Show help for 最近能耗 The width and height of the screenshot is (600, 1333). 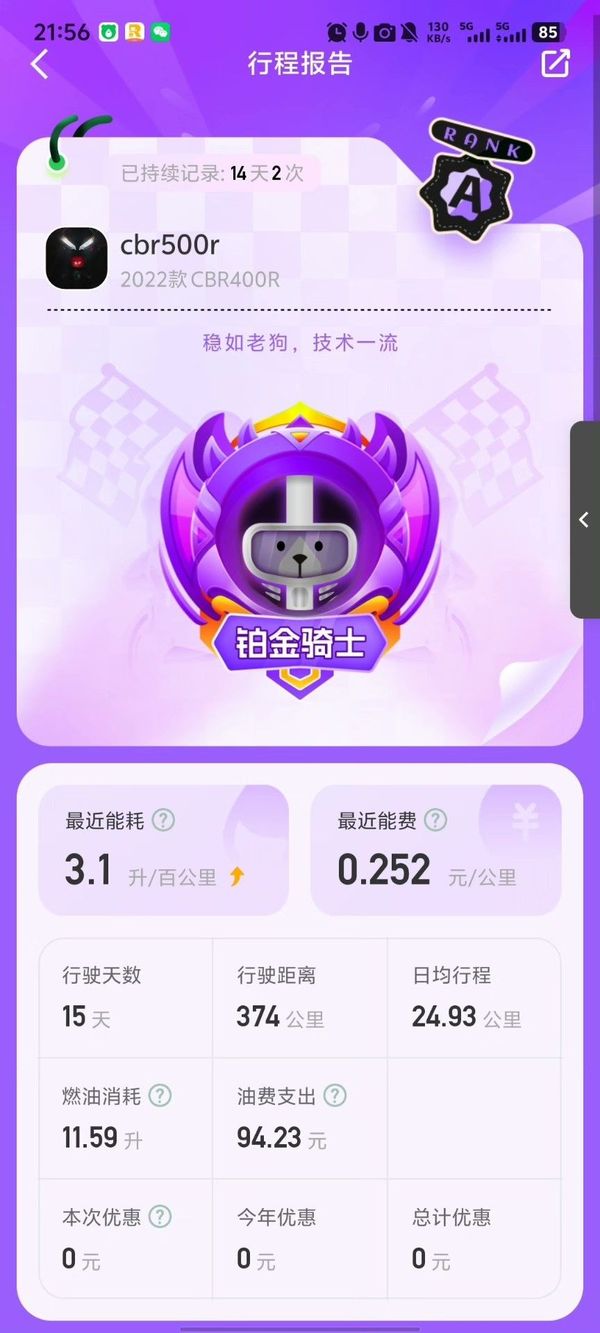point(163,820)
